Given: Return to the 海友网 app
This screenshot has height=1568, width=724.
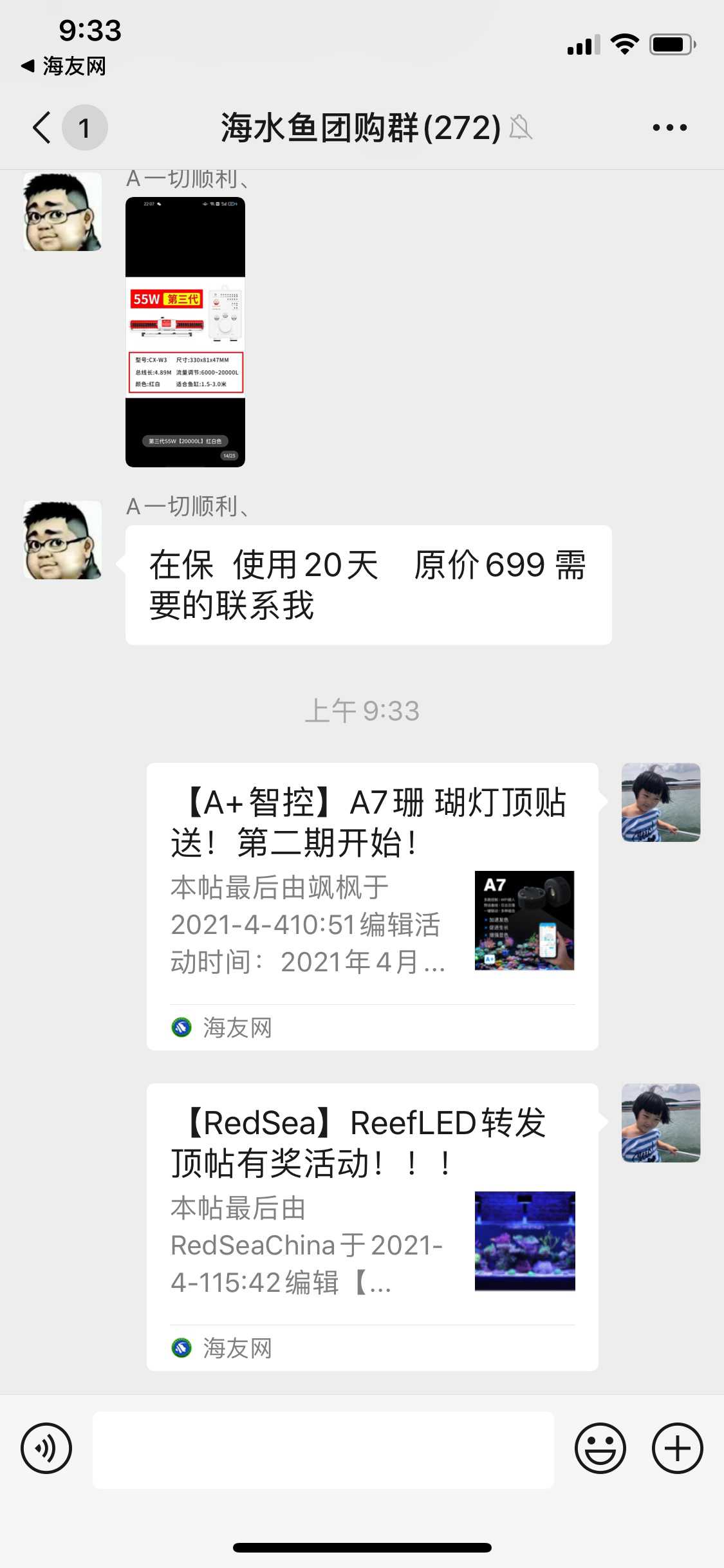Looking at the screenshot, I should pyautogui.click(x=64, y=66).
